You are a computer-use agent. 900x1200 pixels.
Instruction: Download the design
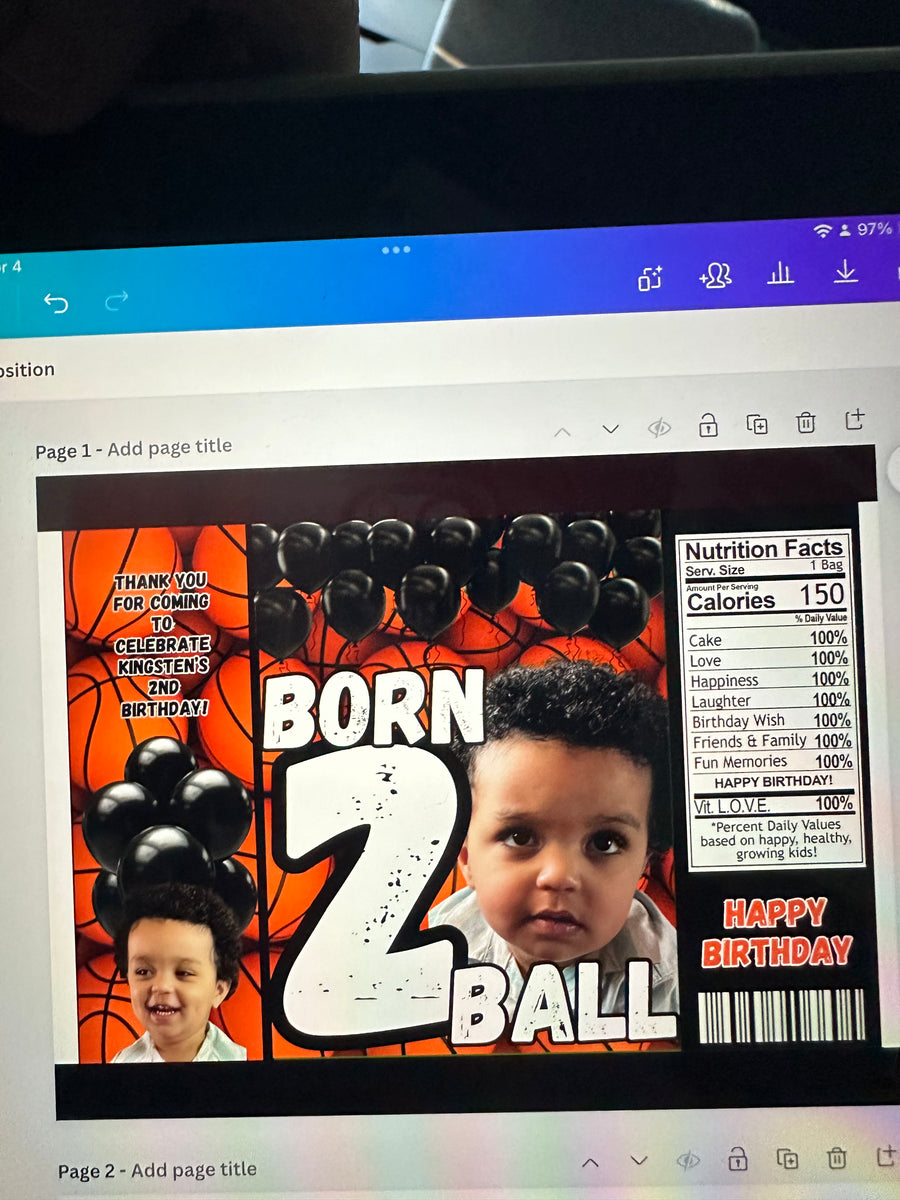pos(846,270)
